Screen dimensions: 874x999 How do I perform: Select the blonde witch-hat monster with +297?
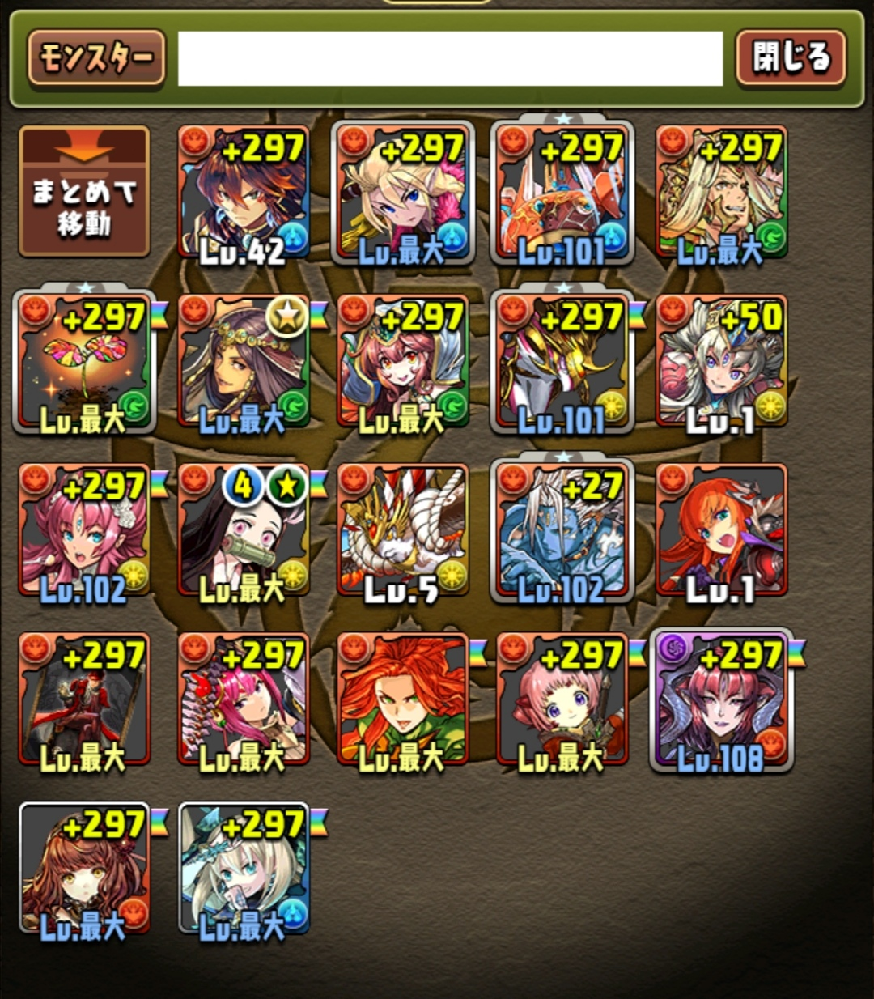point(244,868)
